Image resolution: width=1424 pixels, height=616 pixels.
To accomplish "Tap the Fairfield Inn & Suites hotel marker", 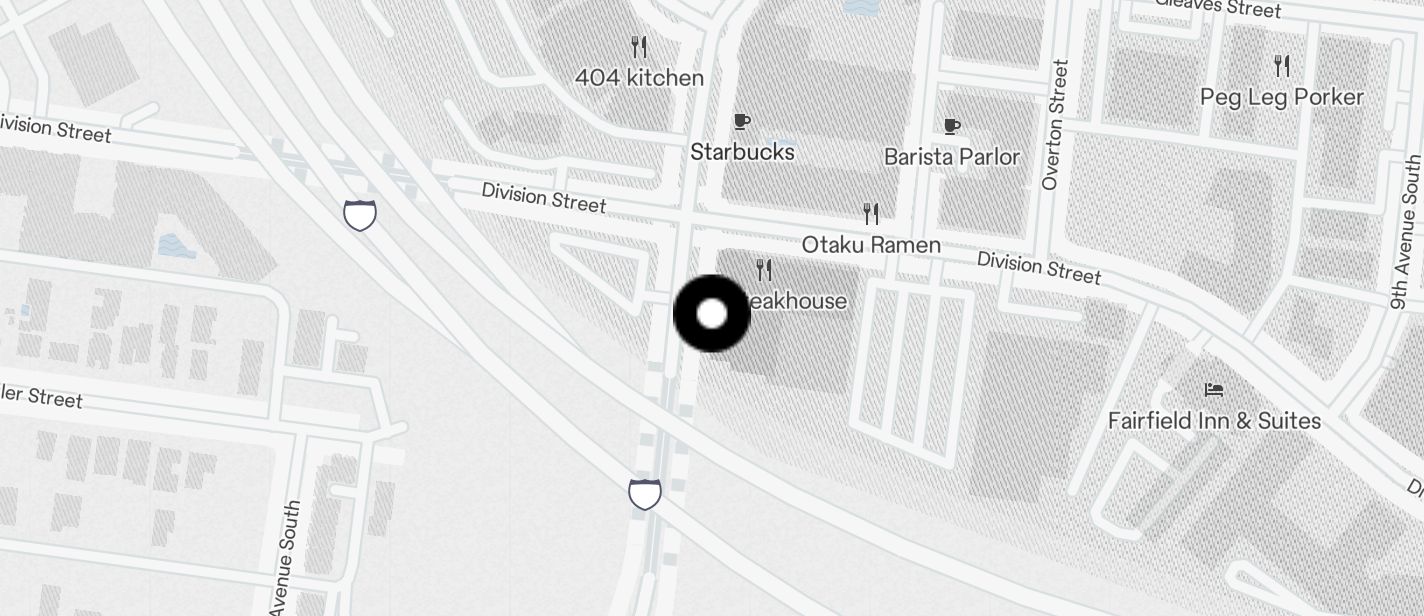I will (1214, 390).
